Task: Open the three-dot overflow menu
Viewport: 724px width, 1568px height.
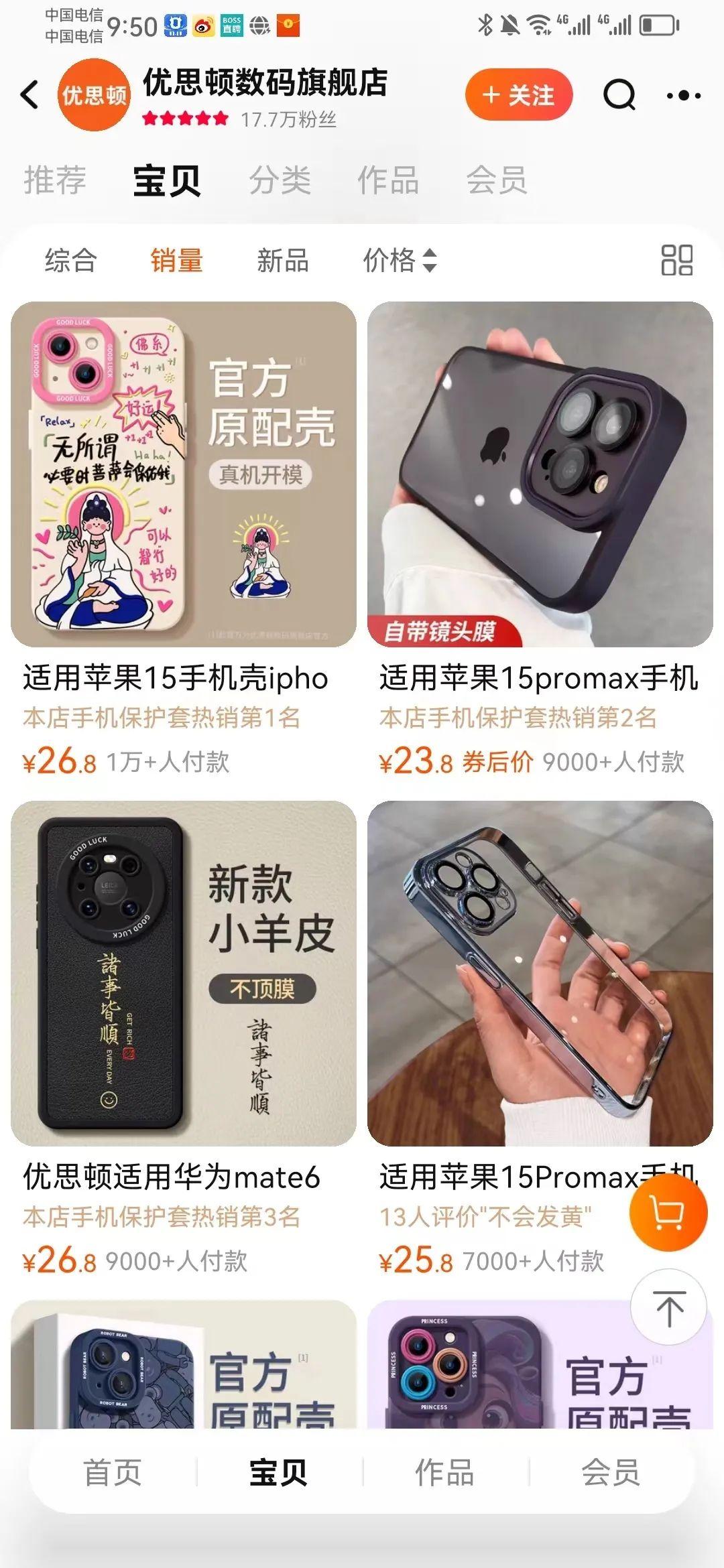Action: 683,95
